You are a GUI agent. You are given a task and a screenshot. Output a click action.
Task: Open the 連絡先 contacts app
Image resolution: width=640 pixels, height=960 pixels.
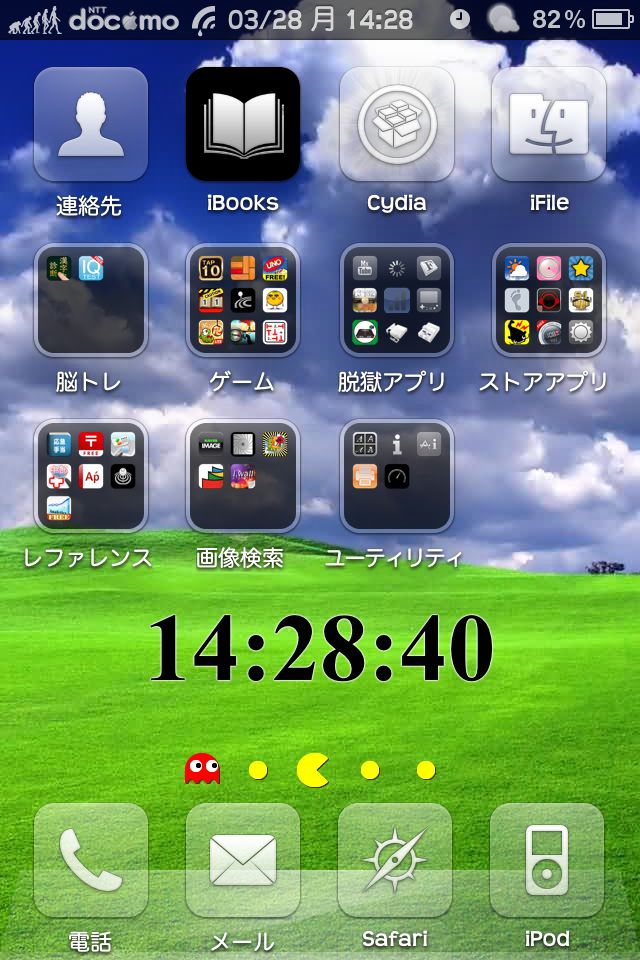[x=90, y=124]
